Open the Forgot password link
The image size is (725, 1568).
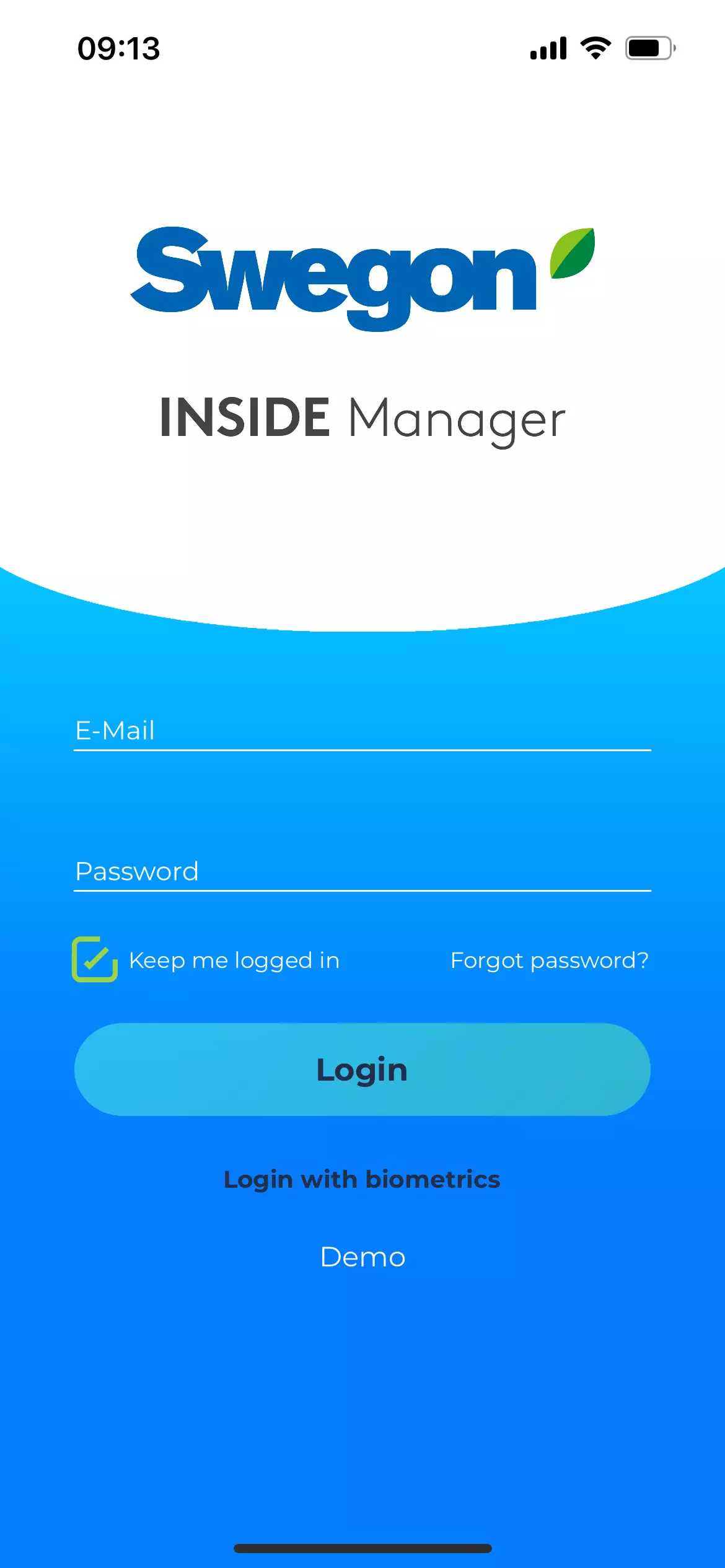549,960
